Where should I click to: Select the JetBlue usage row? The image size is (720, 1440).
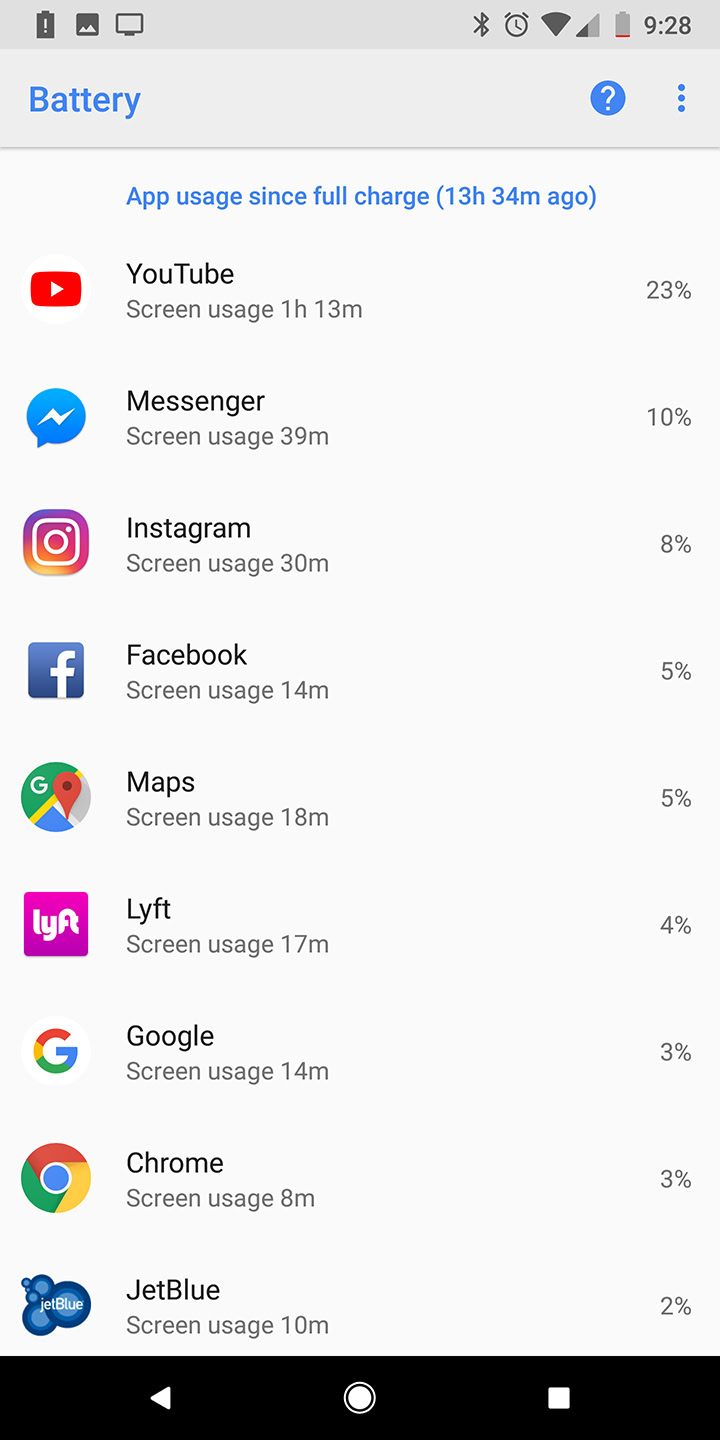tap(360, 1306)
